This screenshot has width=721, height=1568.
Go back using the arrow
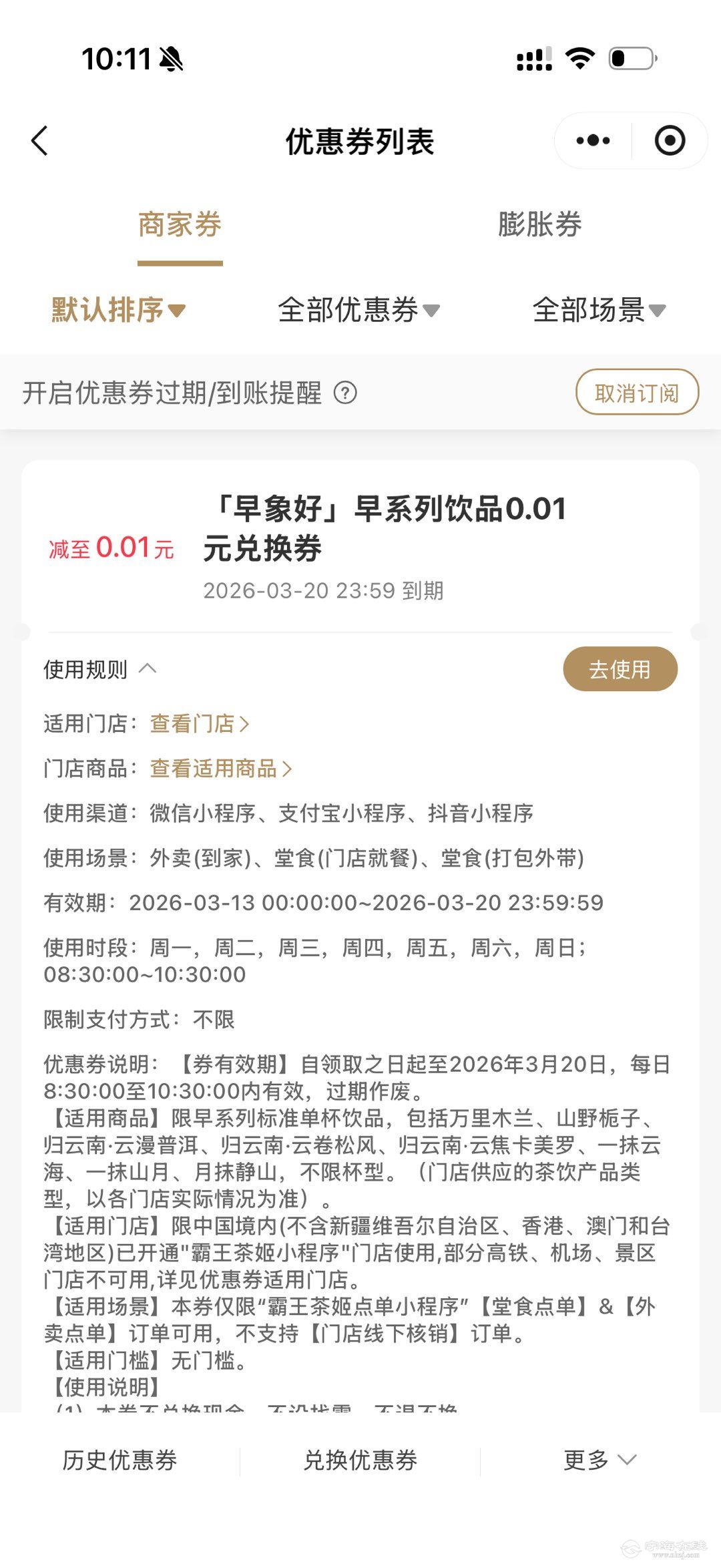[40, 141]
